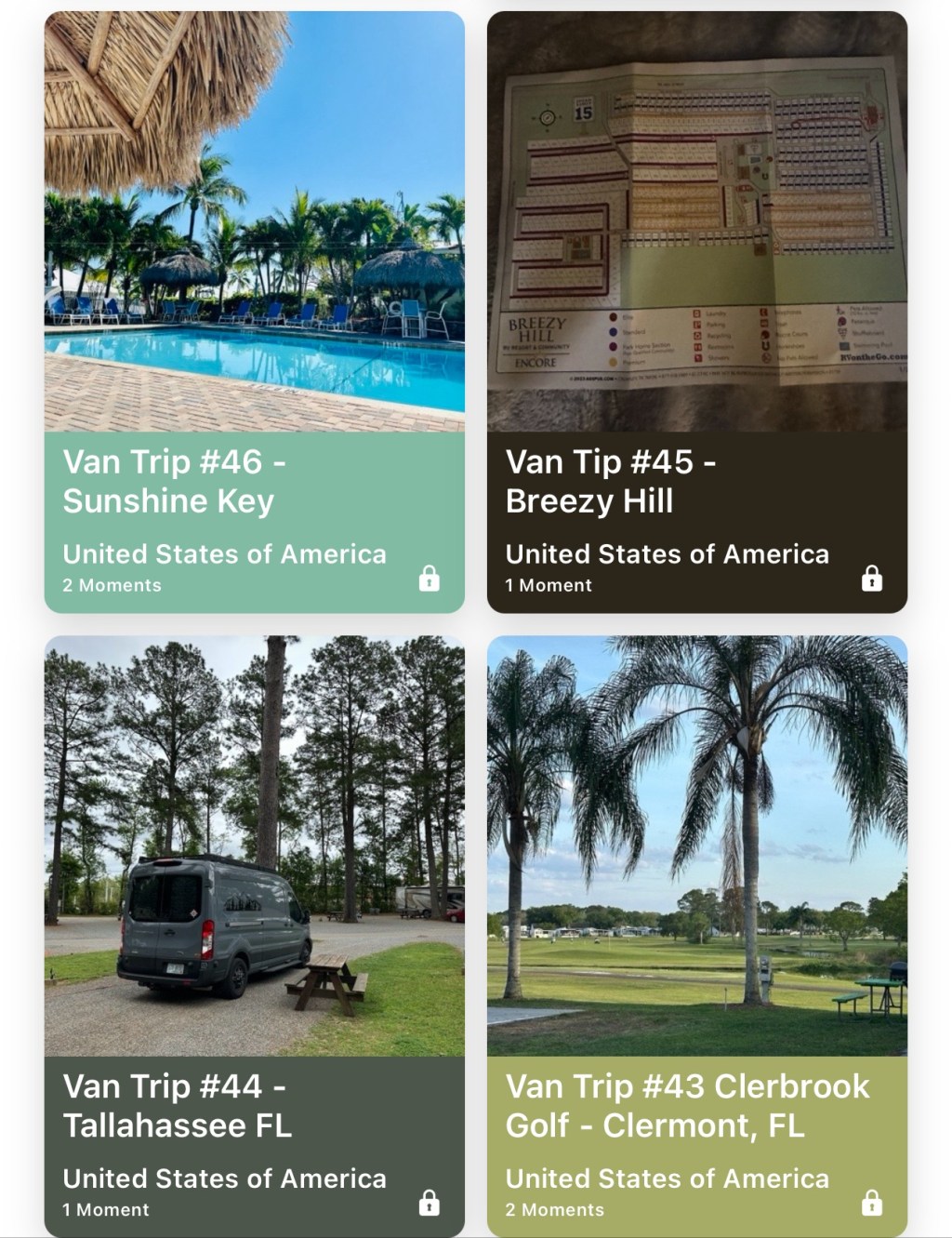Open Van Trip #44 - Tallahassee FL card
The height and width of the screenshot is (1238, 952).
[x=254, y=936]
